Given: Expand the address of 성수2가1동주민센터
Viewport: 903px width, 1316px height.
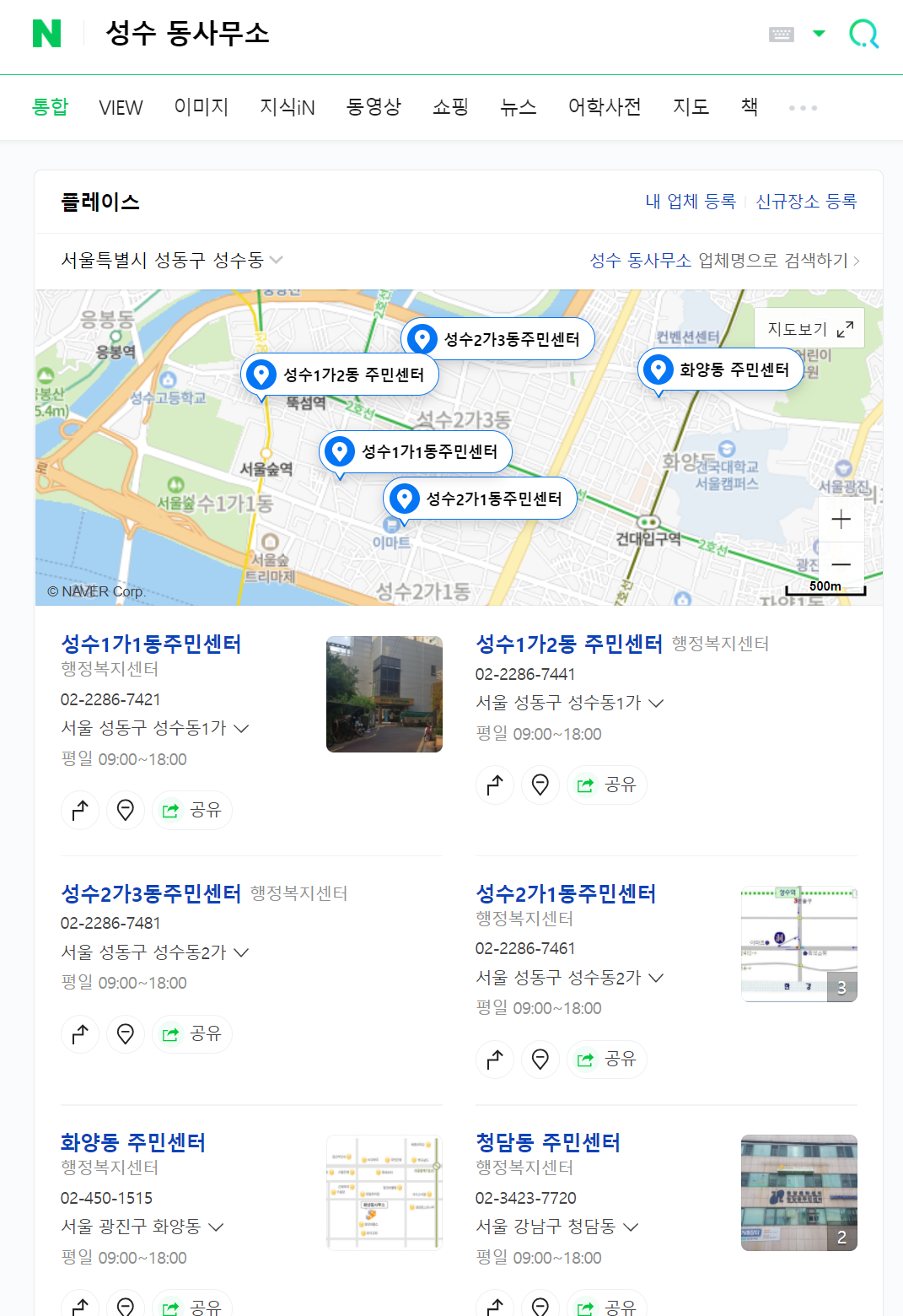Looking at the screenshot, I should (656, 978).
